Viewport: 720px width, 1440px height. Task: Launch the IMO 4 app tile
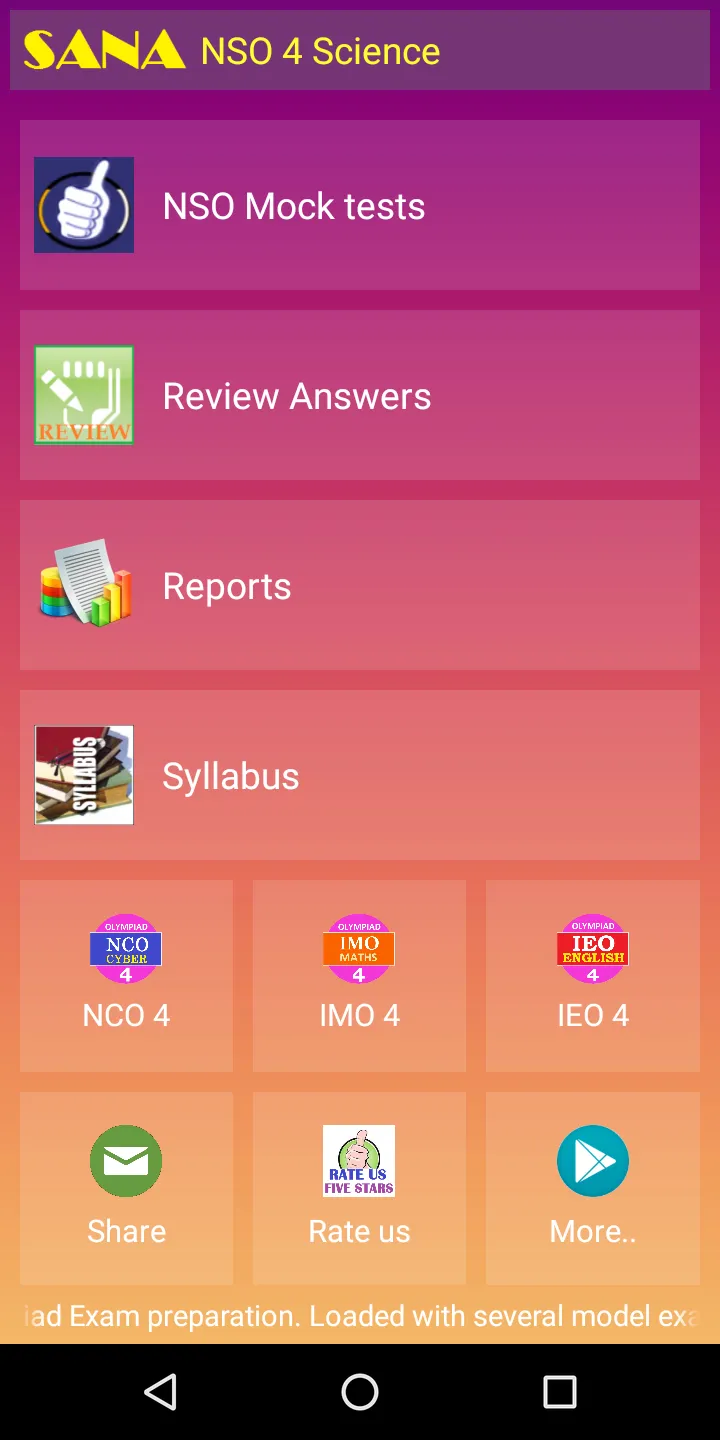pyautogui.click(x=359, y=977)
